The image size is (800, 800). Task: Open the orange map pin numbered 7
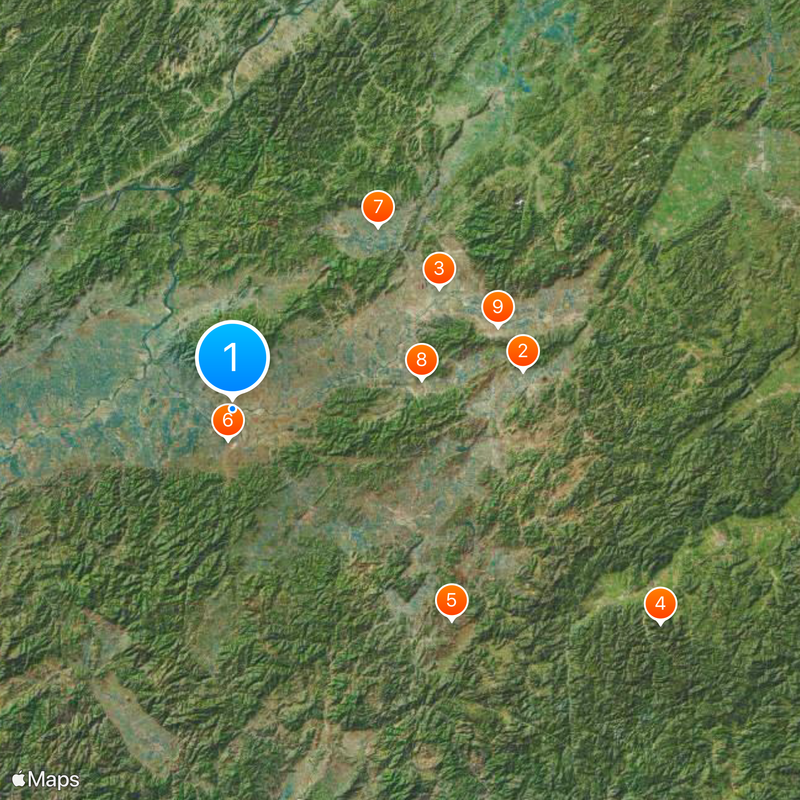click(x=377, y=208)
